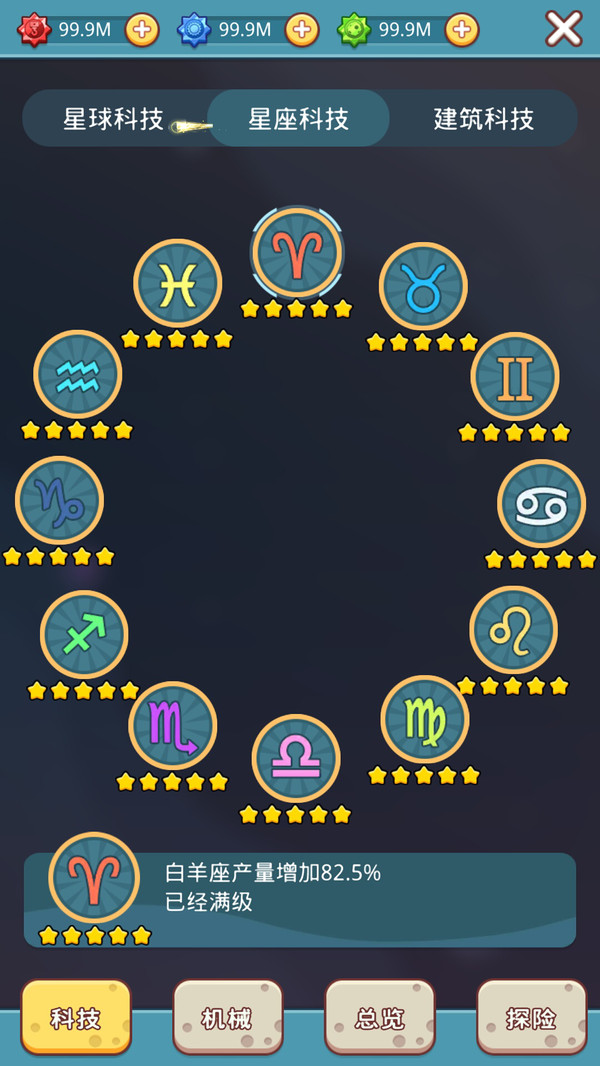Open the Aquarius zodiac icon
600x1066 pixels.
(77, 375)
